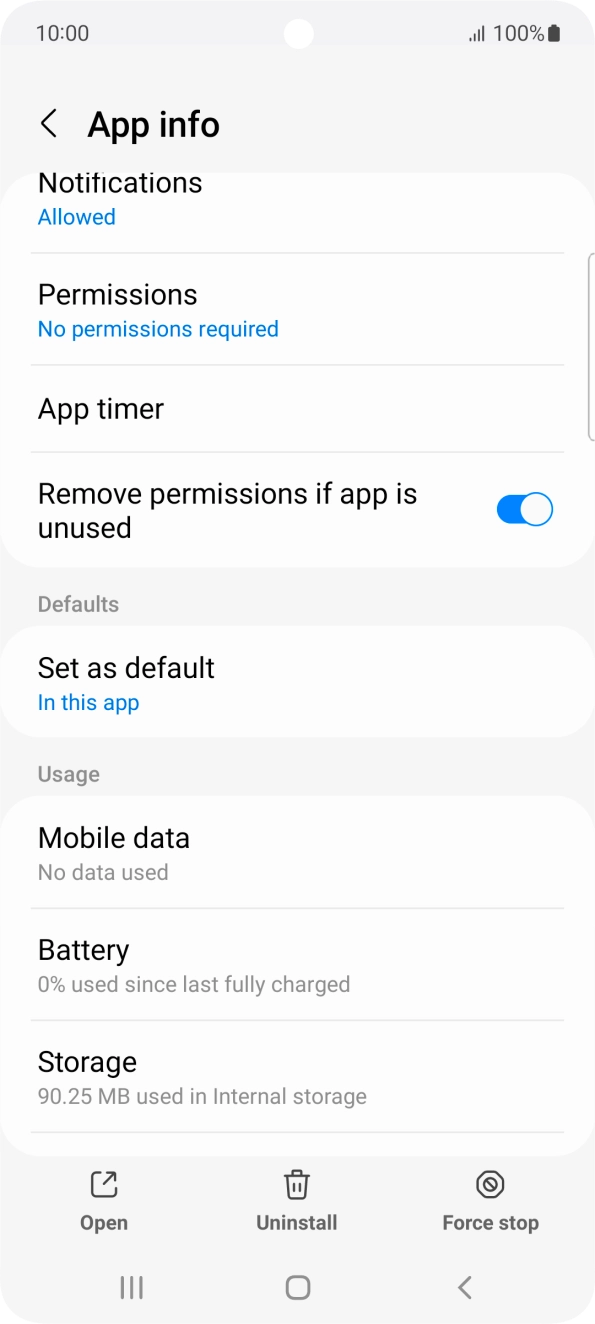Open recent apps from the navigation bar
This screenshot has height=1324, width=595.
[x=131, y=1287]
